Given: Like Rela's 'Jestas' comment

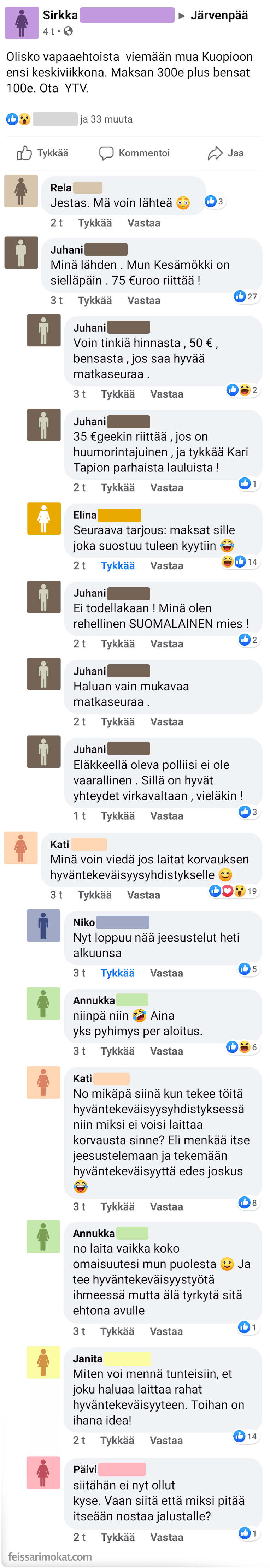Looking at the screenshot, I should (x=94, y=223).
